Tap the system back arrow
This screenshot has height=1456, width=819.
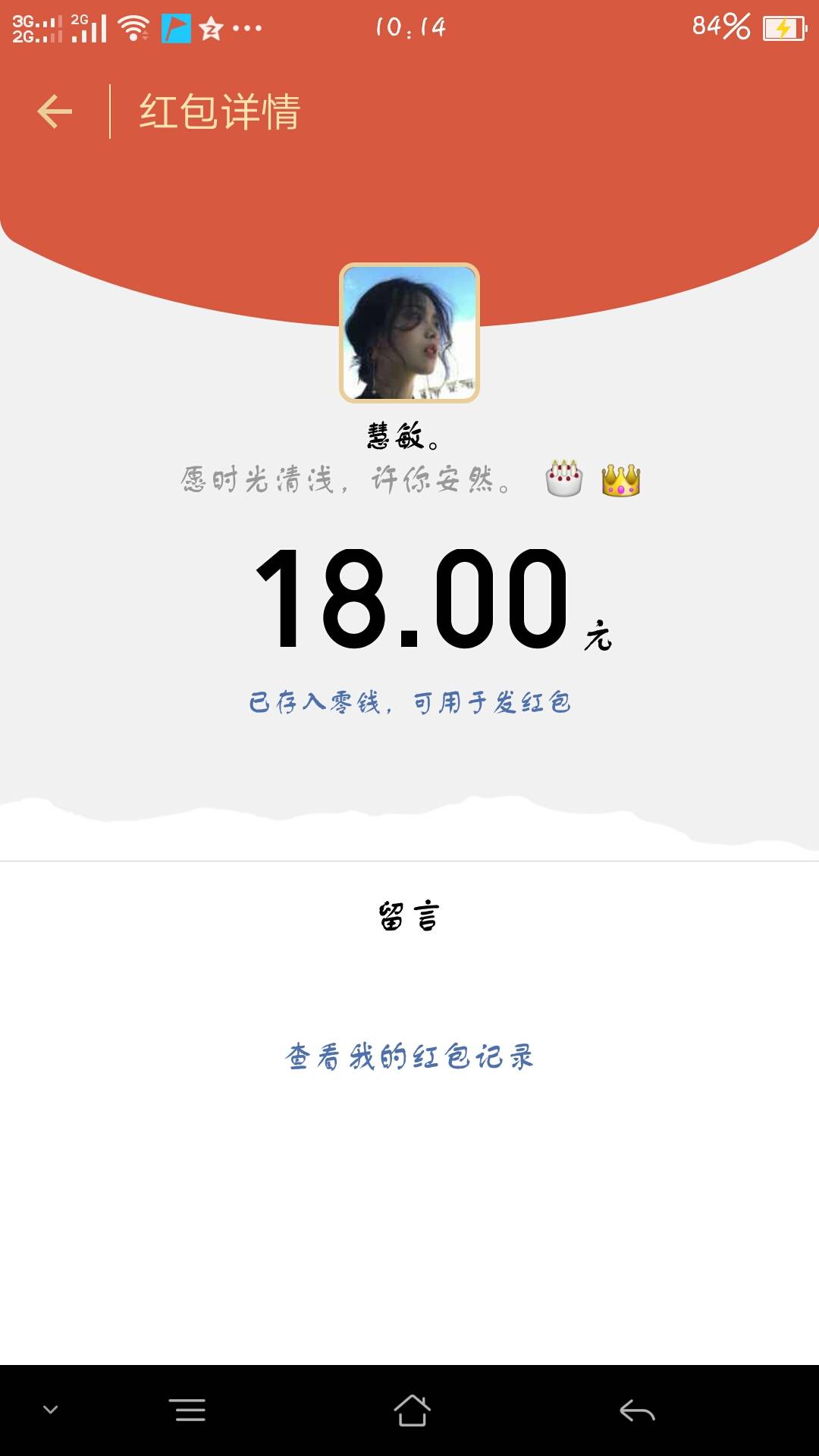point(637,1410)
